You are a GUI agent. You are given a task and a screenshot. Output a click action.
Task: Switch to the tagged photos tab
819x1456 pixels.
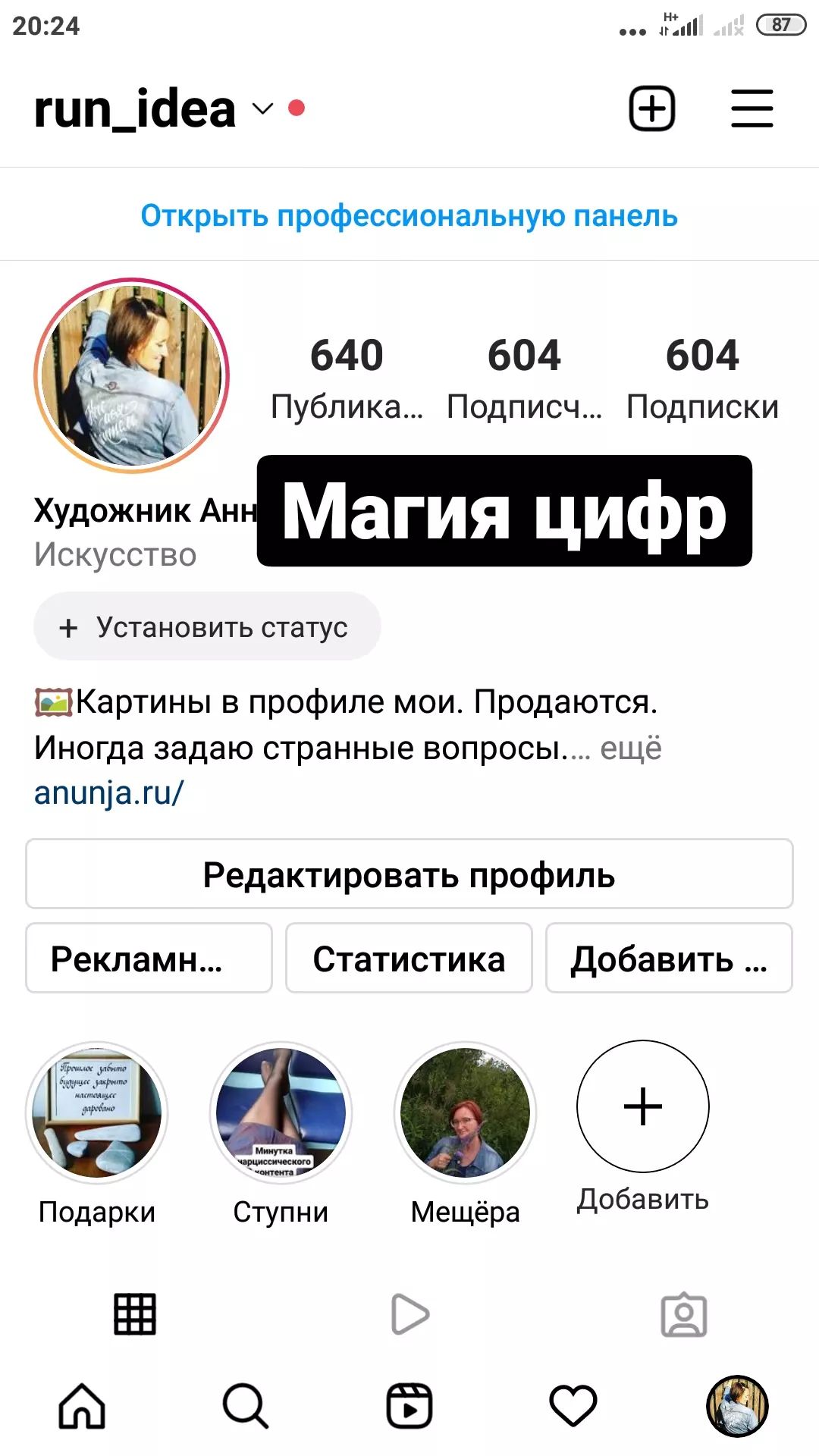click(684, 1314)
